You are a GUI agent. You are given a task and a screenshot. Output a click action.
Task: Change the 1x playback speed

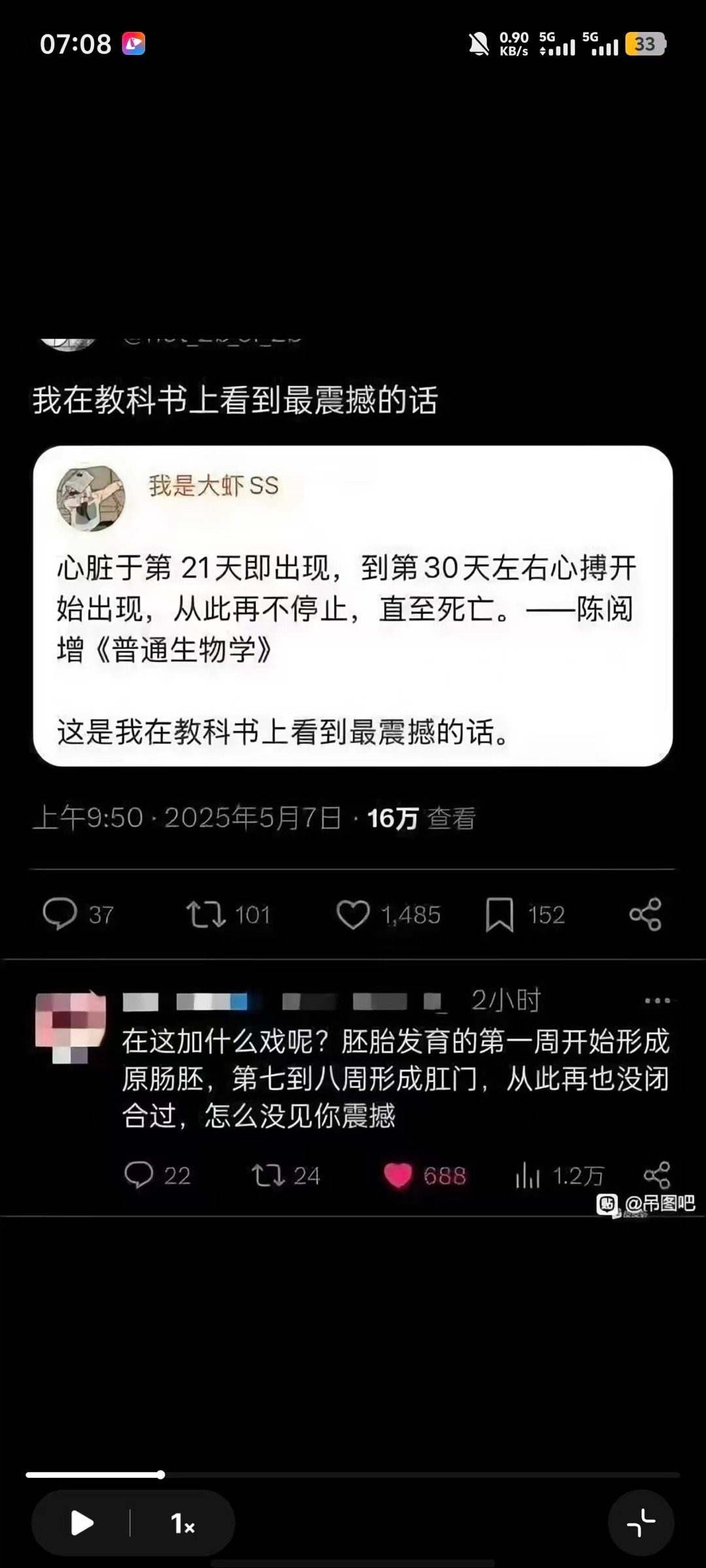183,1524
